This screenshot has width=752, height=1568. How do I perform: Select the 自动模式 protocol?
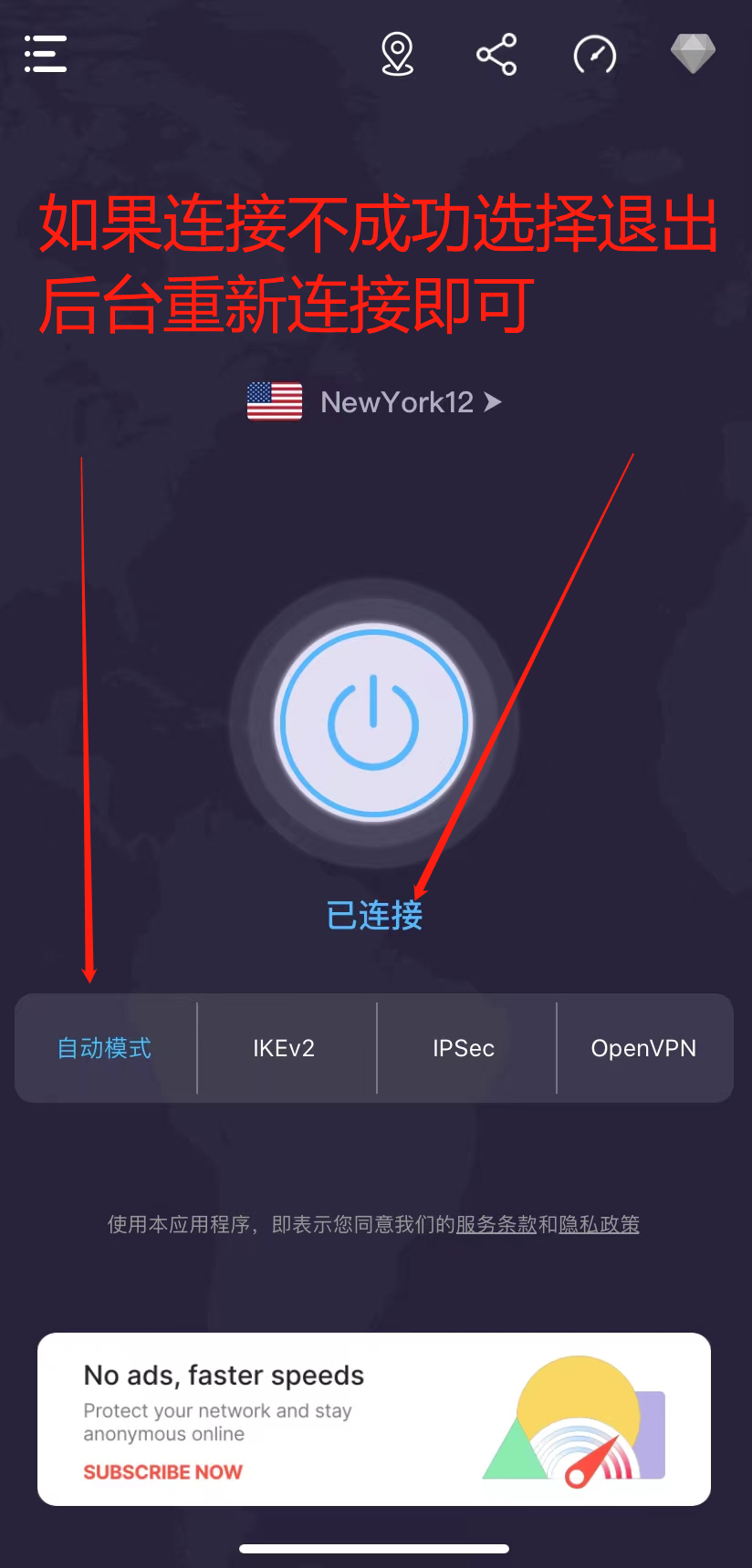(x=104, y=1049)
